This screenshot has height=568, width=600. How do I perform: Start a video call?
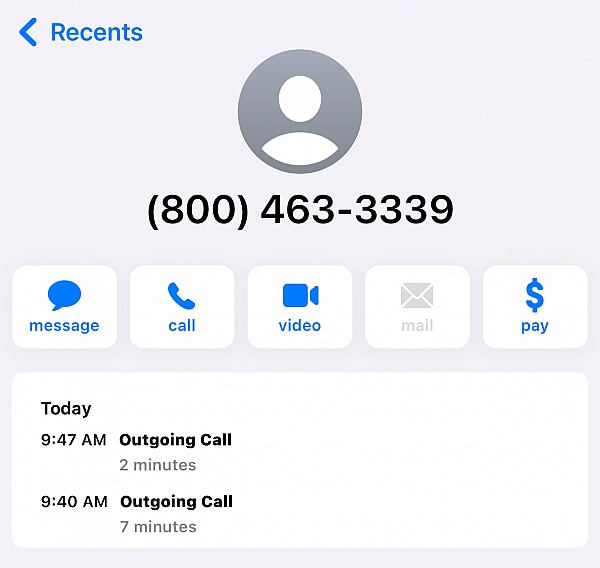pyautogui.click(x=300, y=306)
